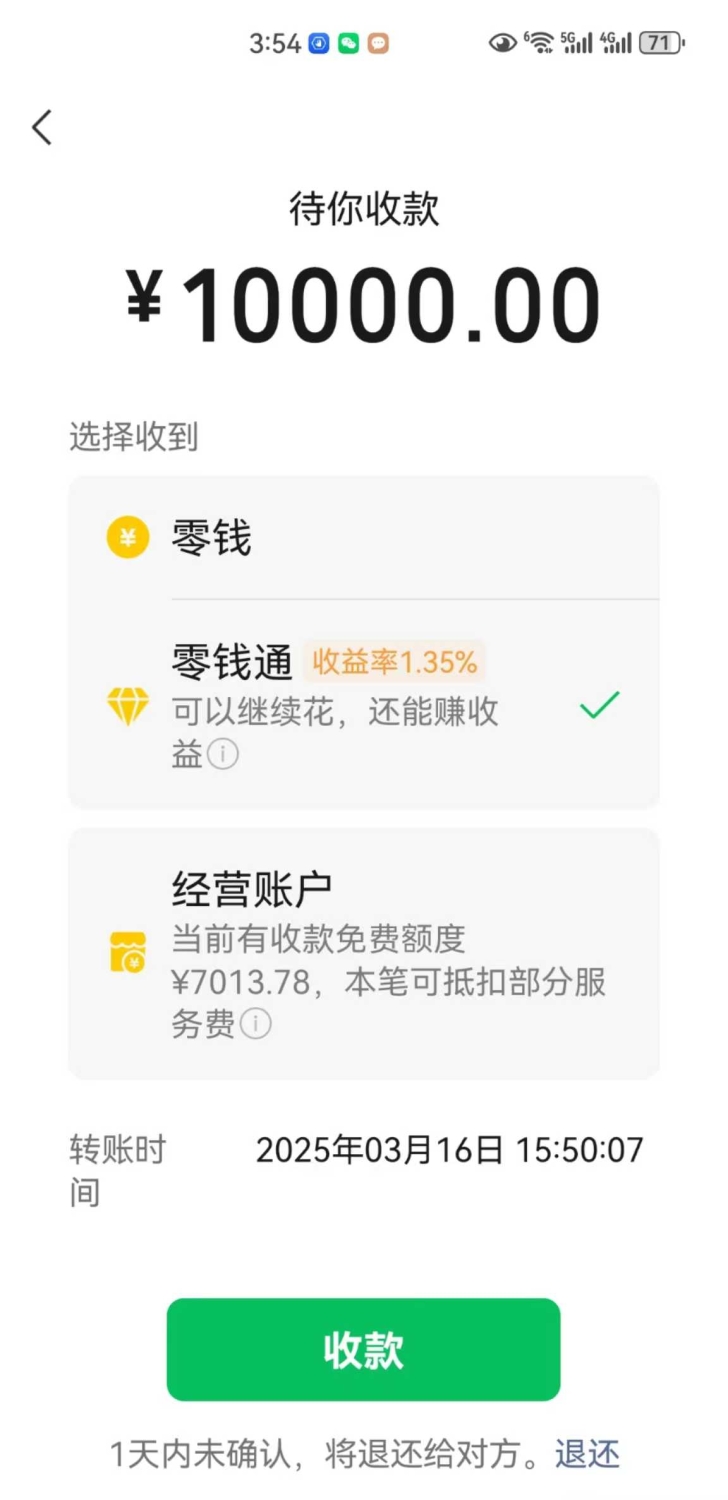The height and width of the screenshot is (1500, 728).
Task: Go back using the top-left arrow
Action: tap(42, 127)
